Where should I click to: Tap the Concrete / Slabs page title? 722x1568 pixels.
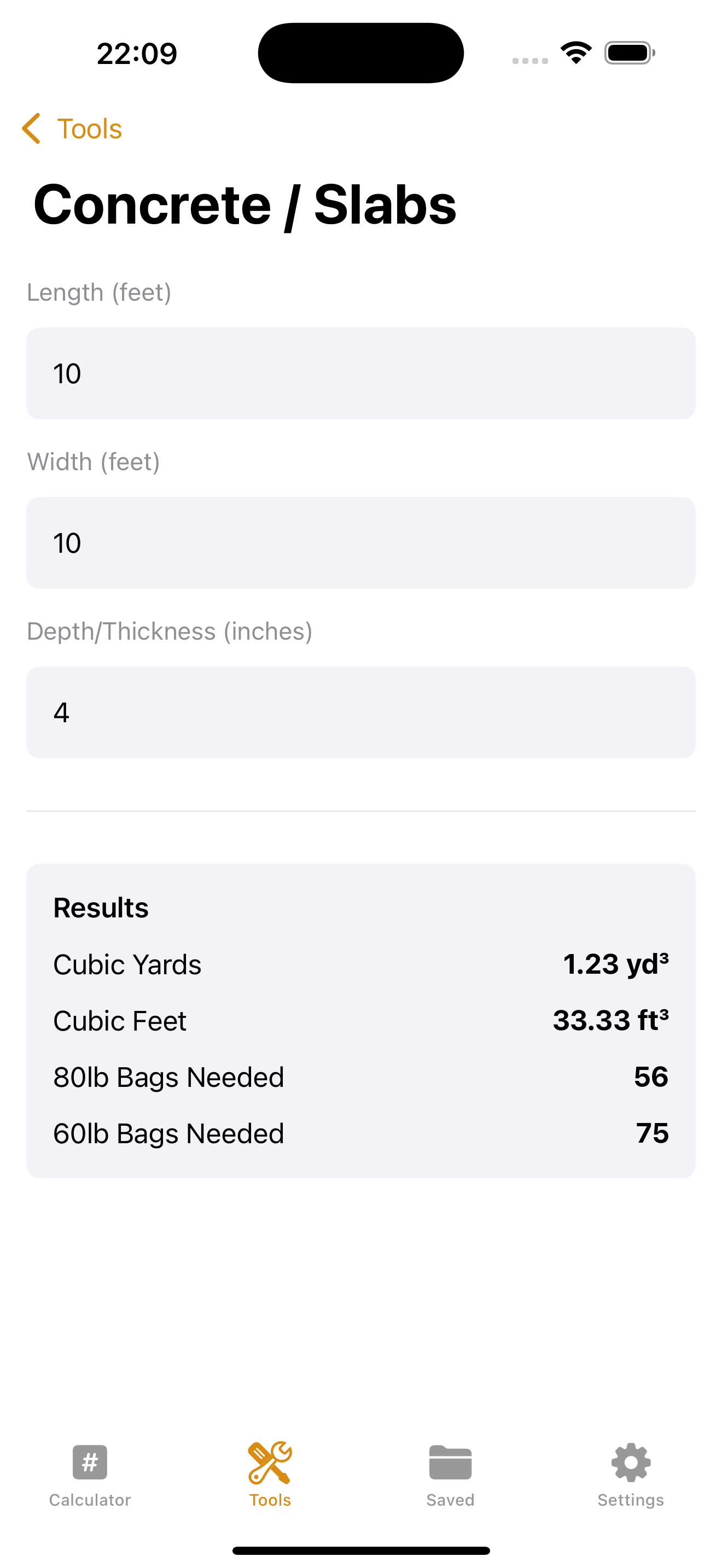point(246,204)
